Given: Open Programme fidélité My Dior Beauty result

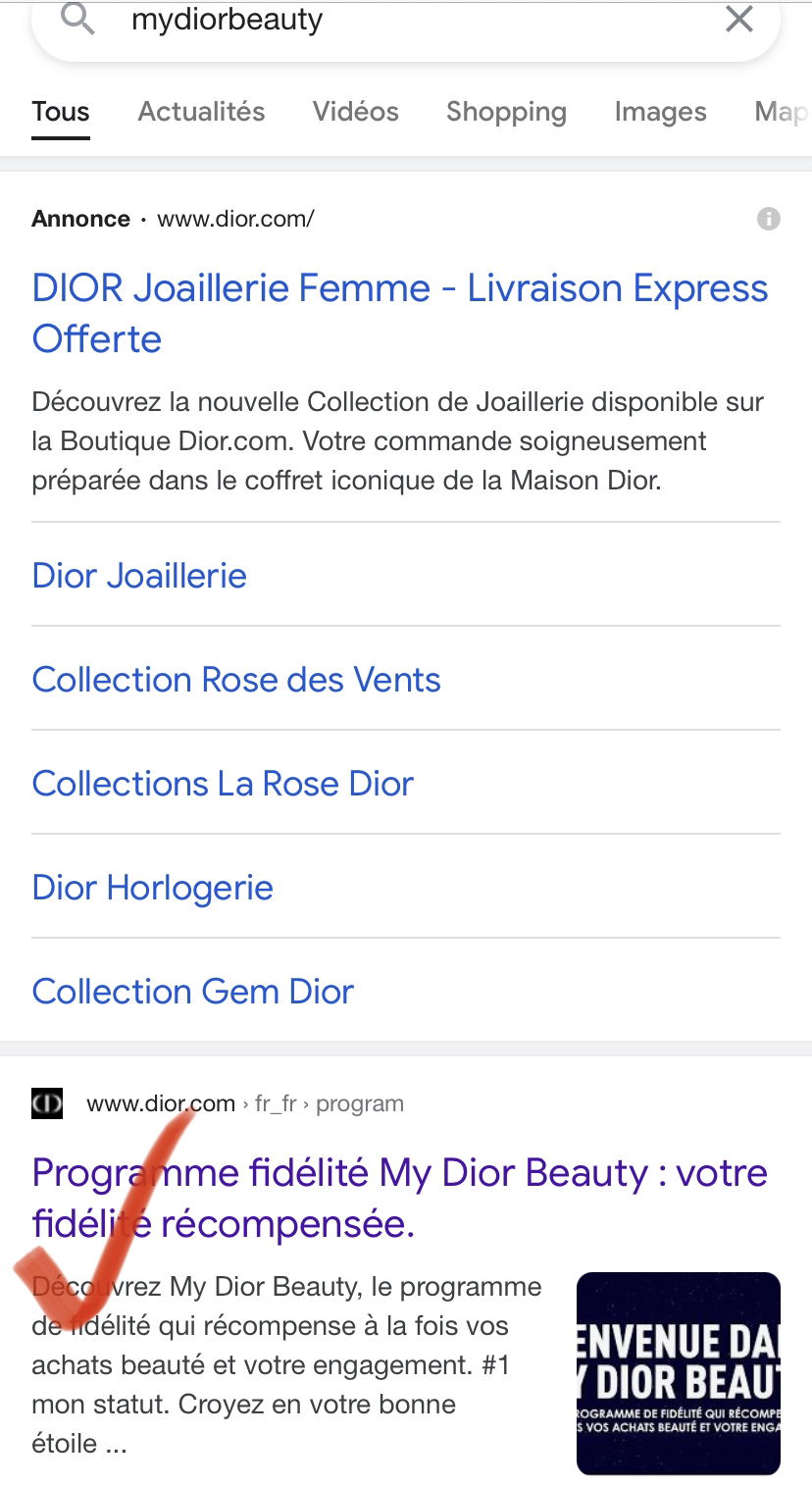Looking at the screenshot, I should [400, 1198].
